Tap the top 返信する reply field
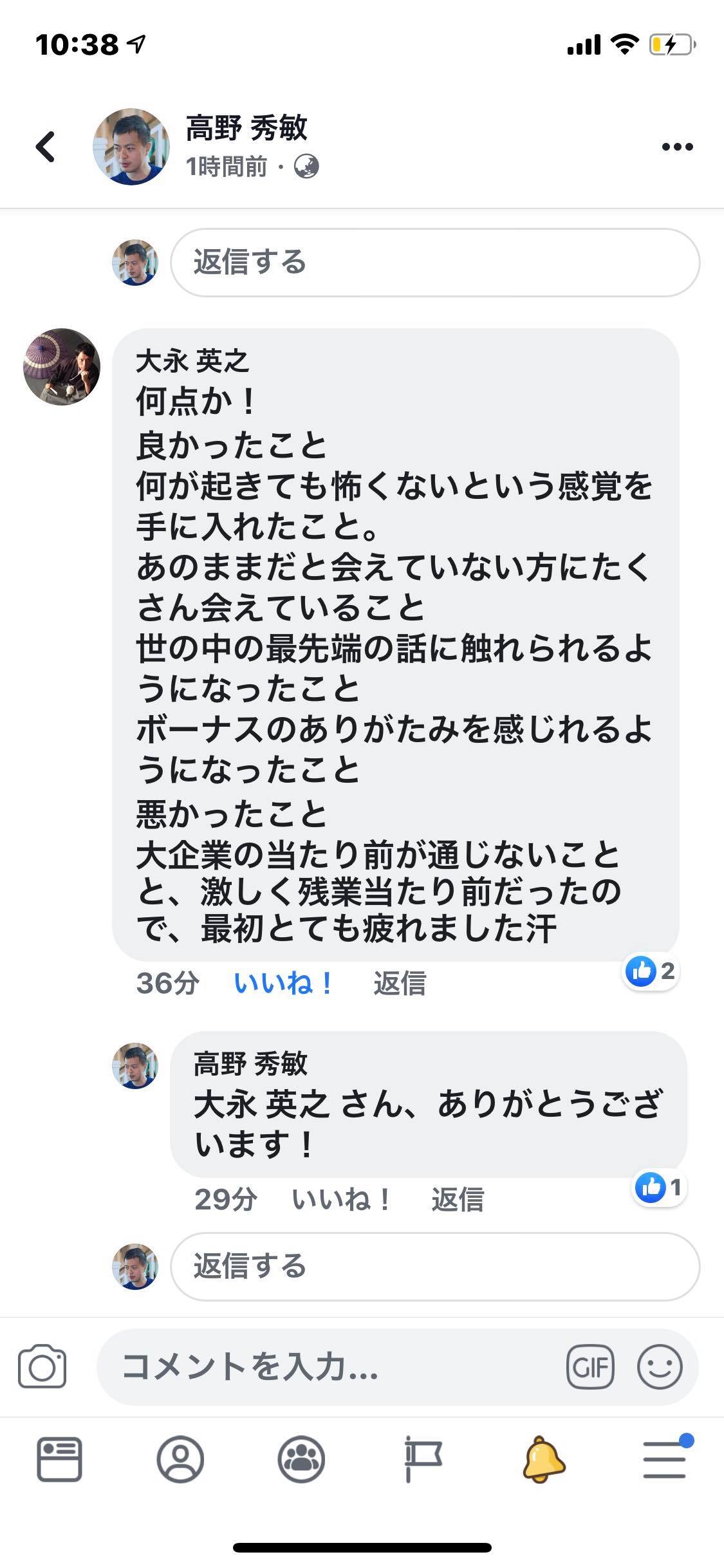 [434, 263]
